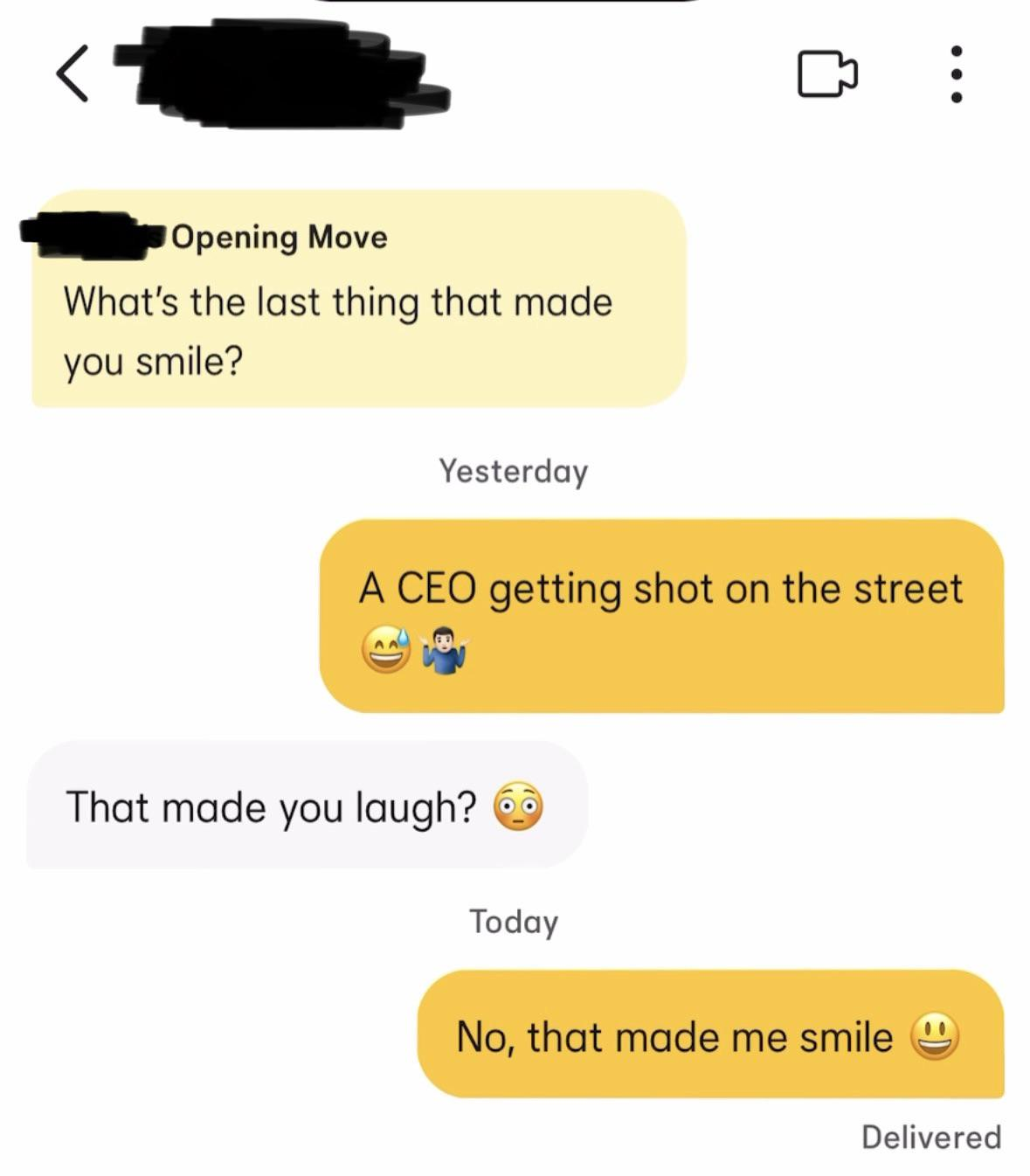Open the three-dot overflow menu
This screenshot has width=1030, height=1176.
pos(957,74)
